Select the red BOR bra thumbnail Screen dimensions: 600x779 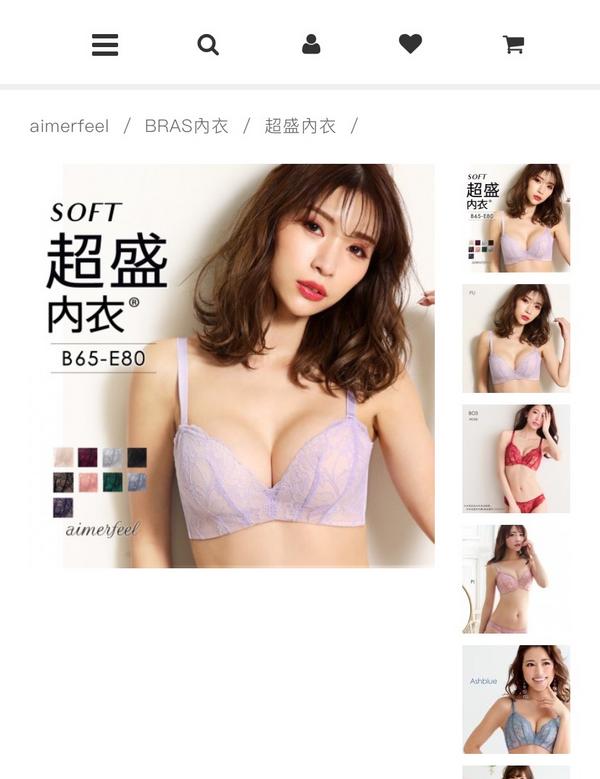[516, 458]
